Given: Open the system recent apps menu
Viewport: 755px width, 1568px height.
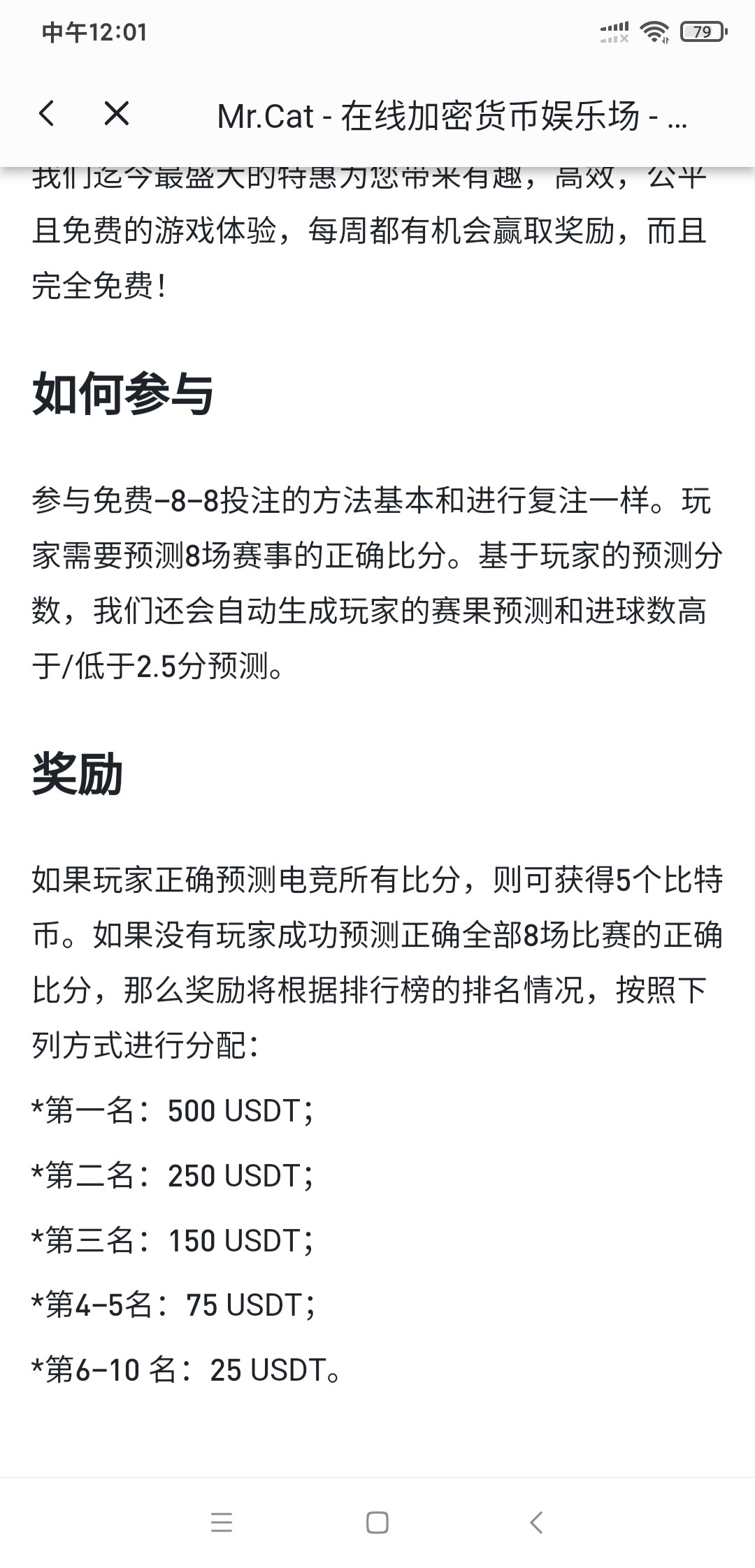Looking at the screenshot, I should coord(222,1522).
